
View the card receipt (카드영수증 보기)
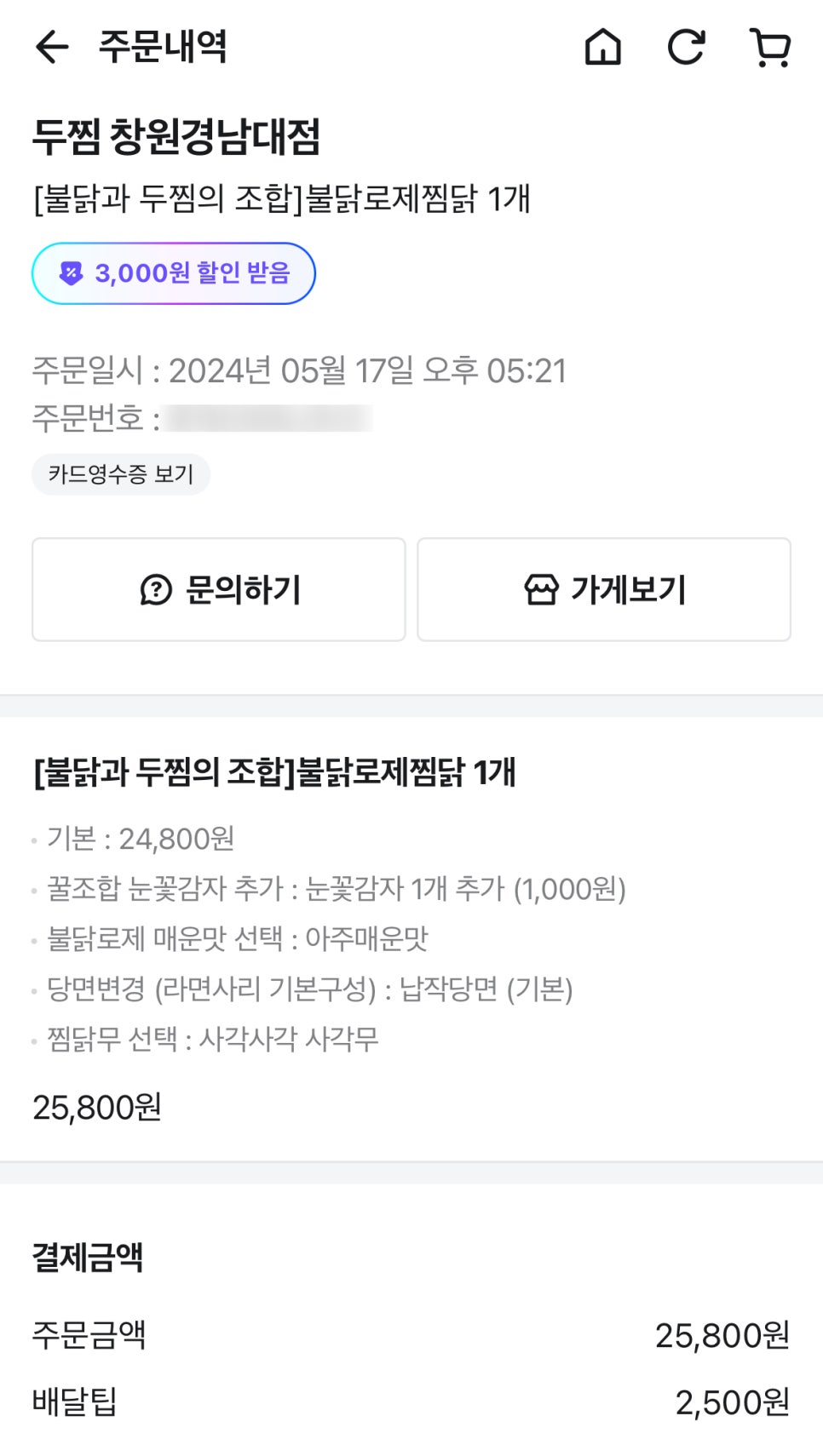pos(121,474)
